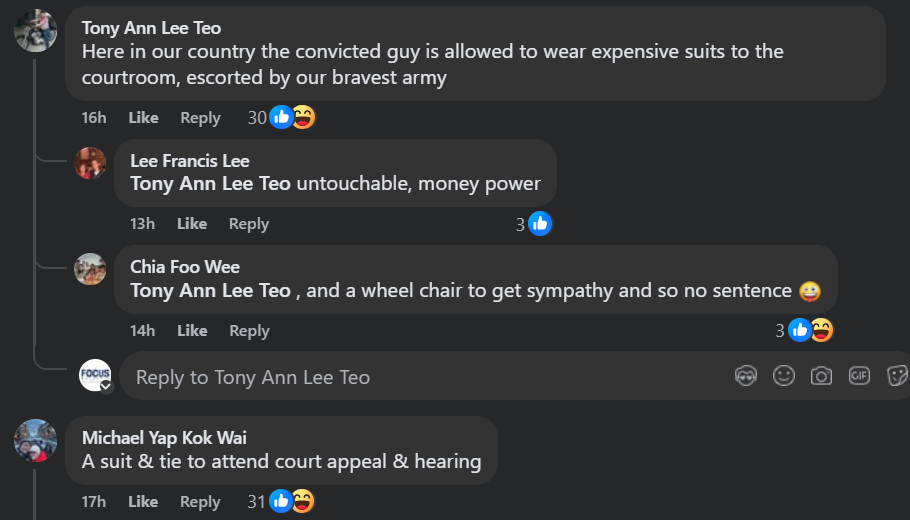Screen dimensions: 910x520
Task: Like Tony Ann Lee Teo's comment
Action: [143, 118]
